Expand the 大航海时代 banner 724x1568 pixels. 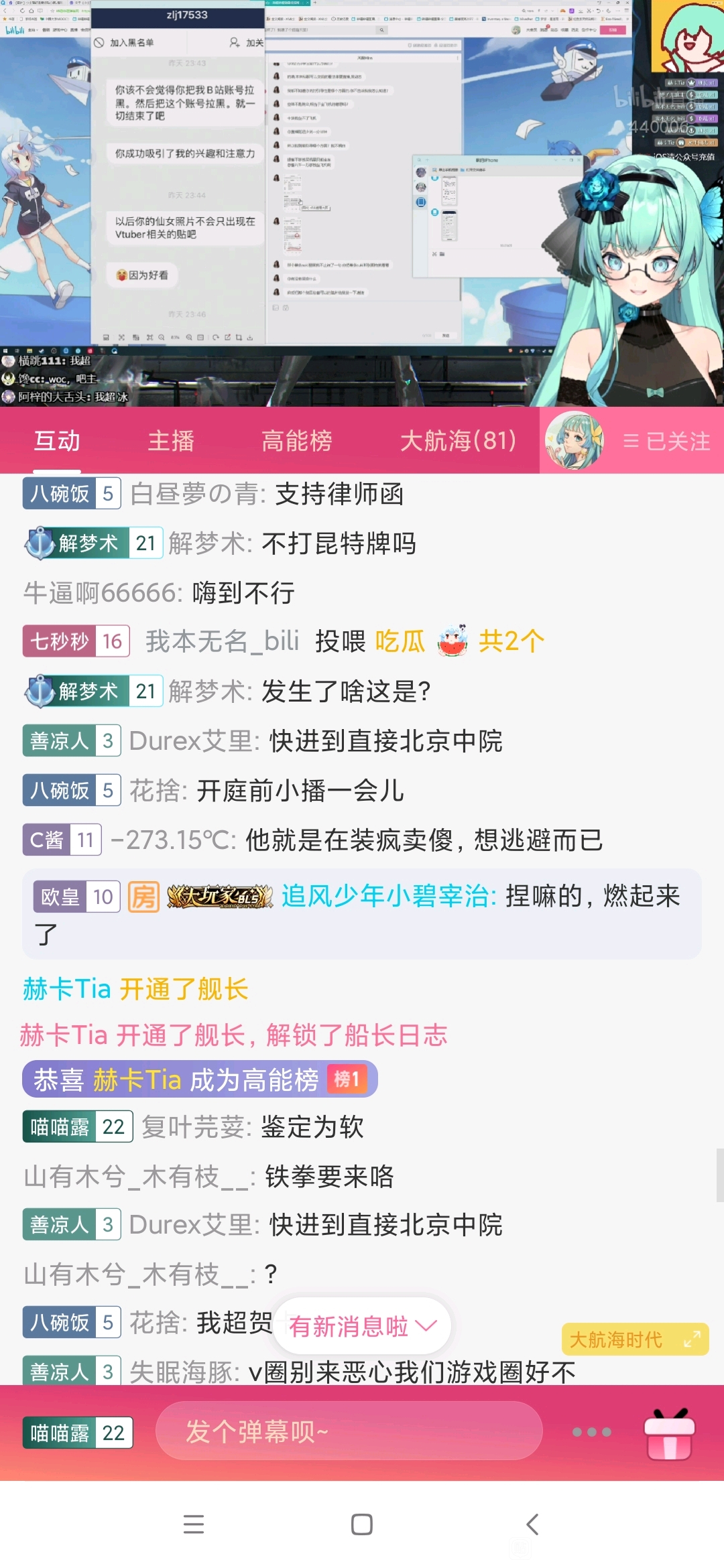click(x=635, y=1340)
